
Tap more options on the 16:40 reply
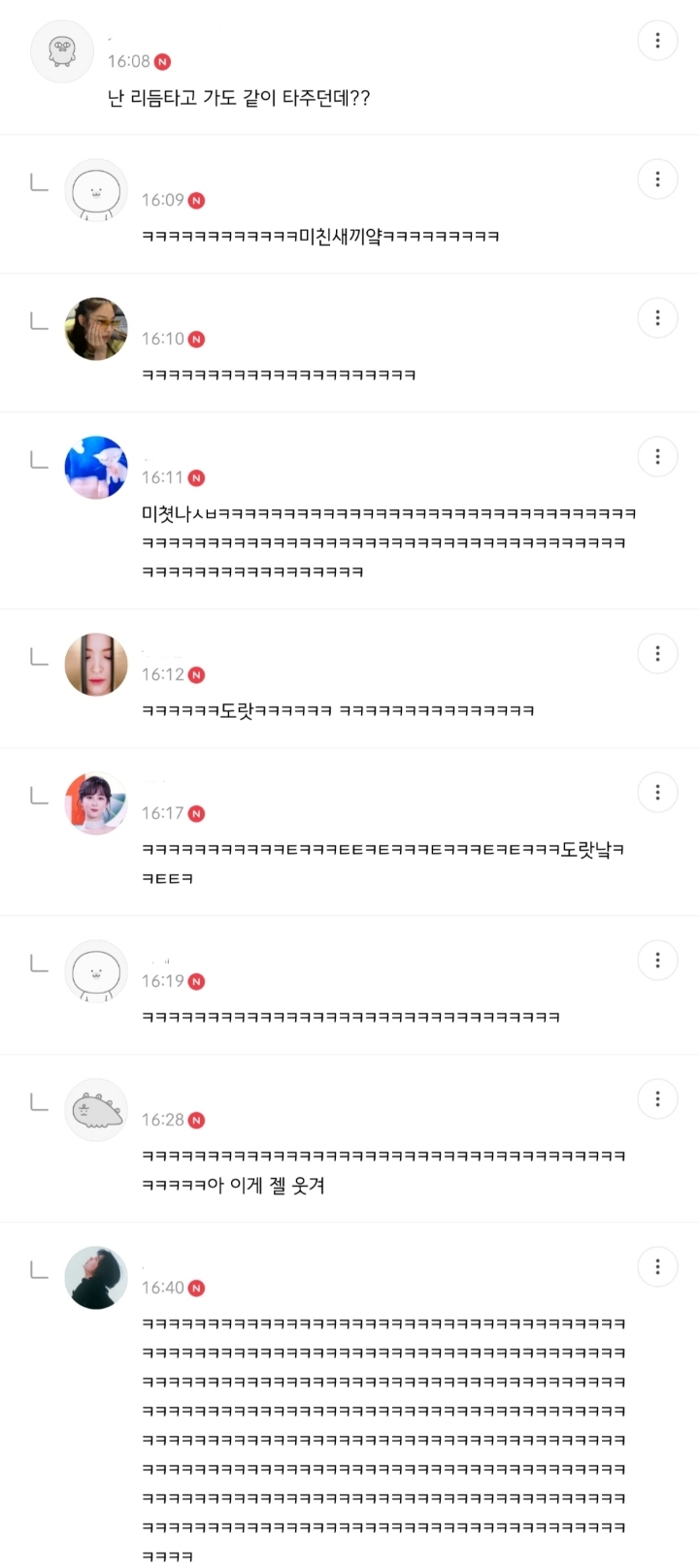(x=657, y=1267)
